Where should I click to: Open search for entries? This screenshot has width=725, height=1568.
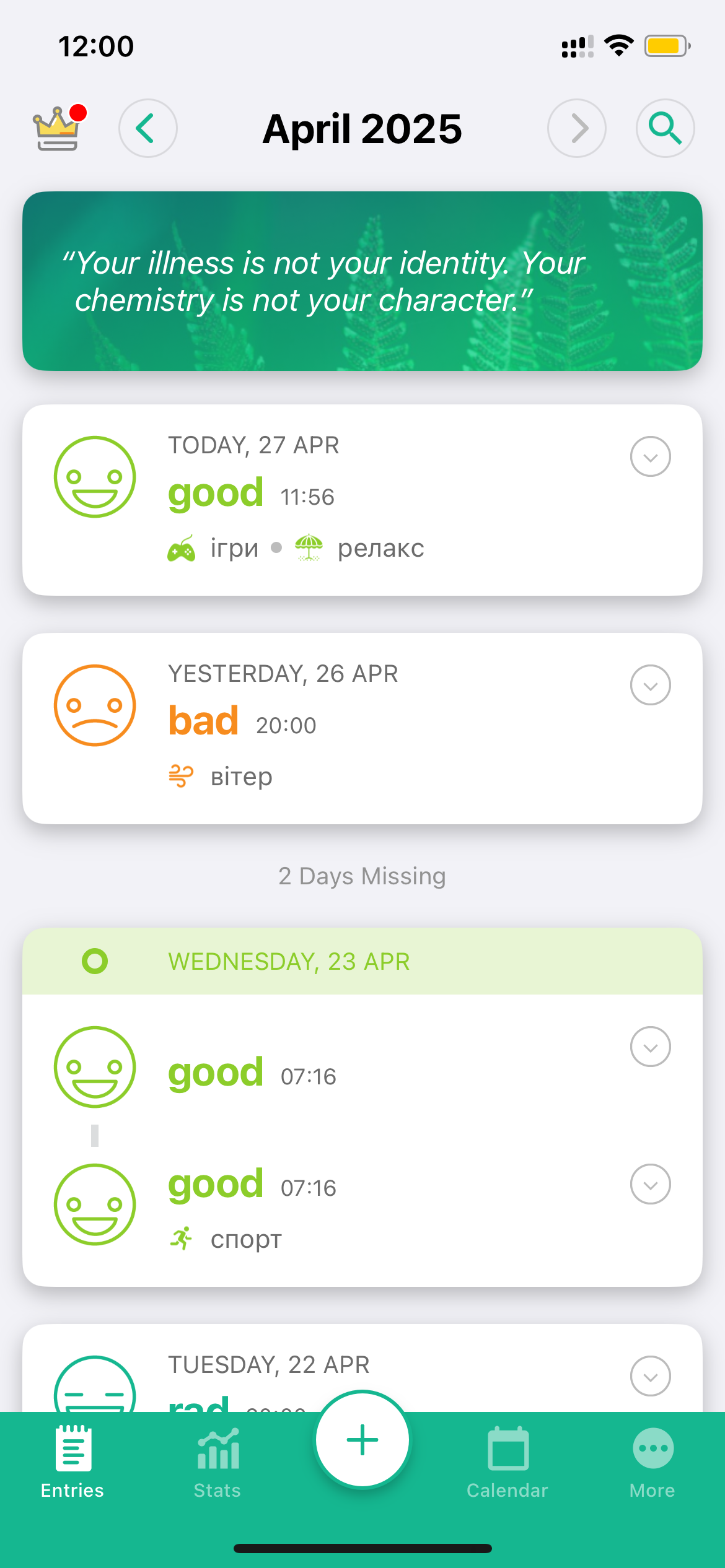tap(666, 128)
